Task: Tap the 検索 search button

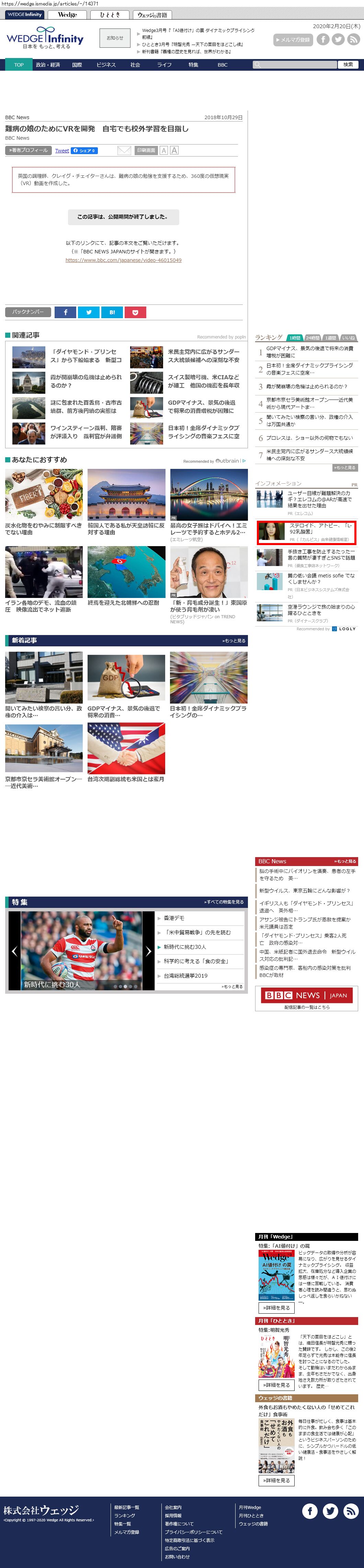Action: click(348, 65)
